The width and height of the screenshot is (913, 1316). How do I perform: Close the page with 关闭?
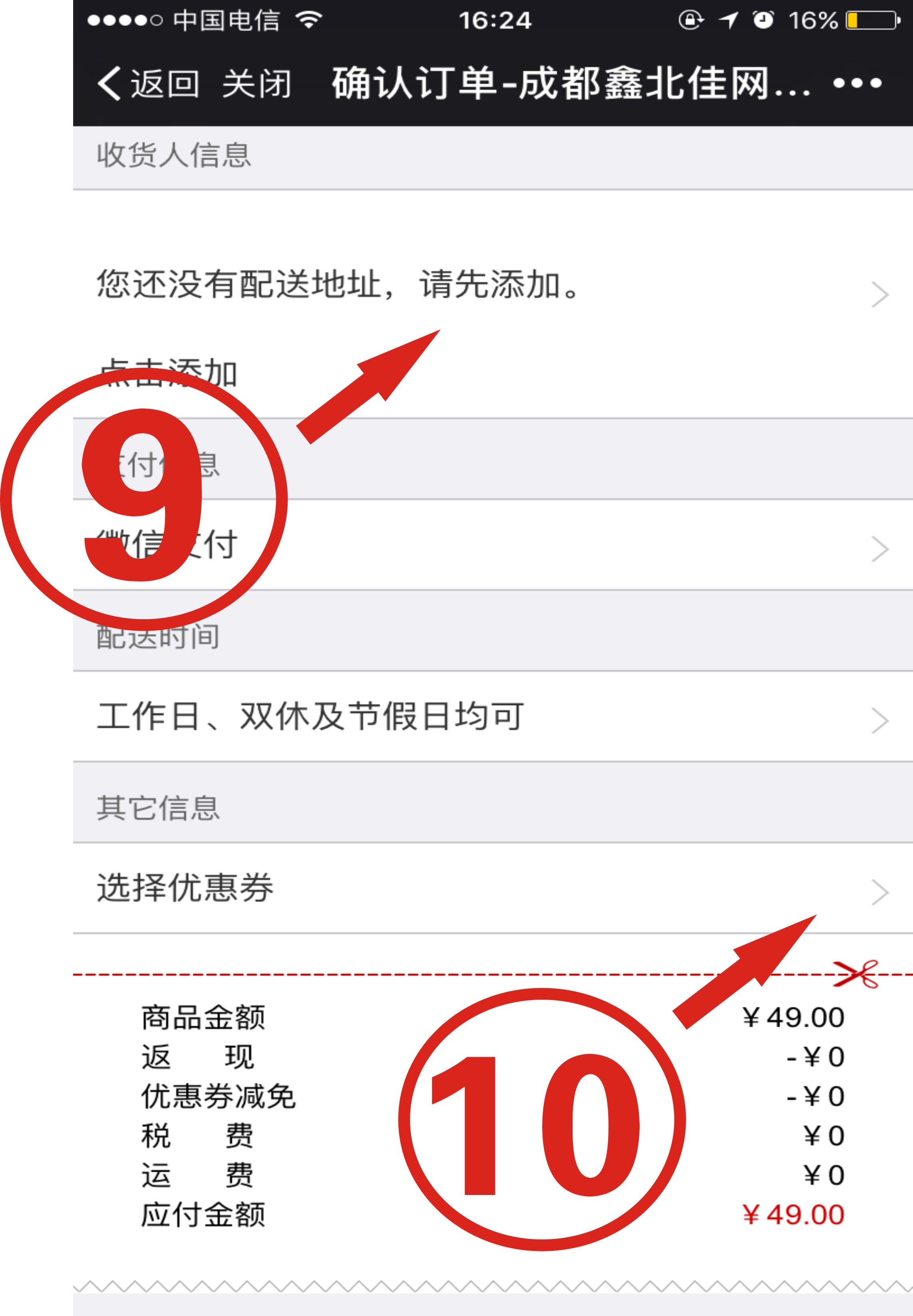coord(257,83)
